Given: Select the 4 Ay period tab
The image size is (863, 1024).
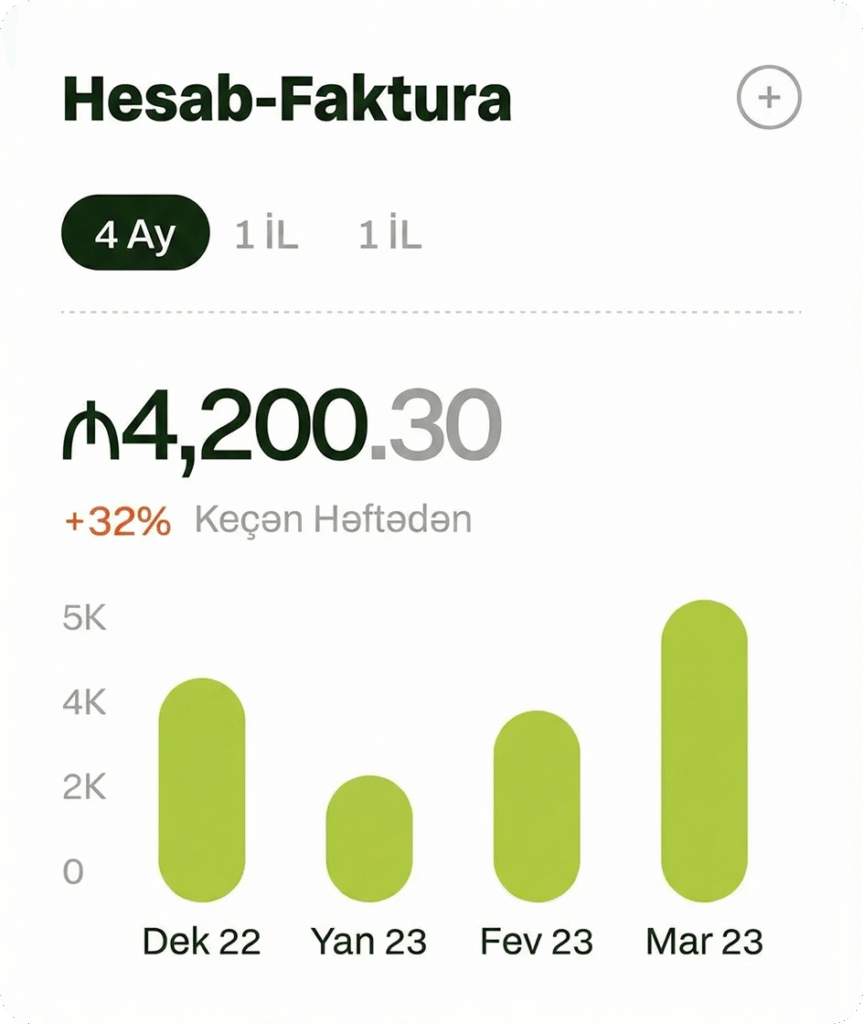Looking at the screenshot, I should coord(135,235).
